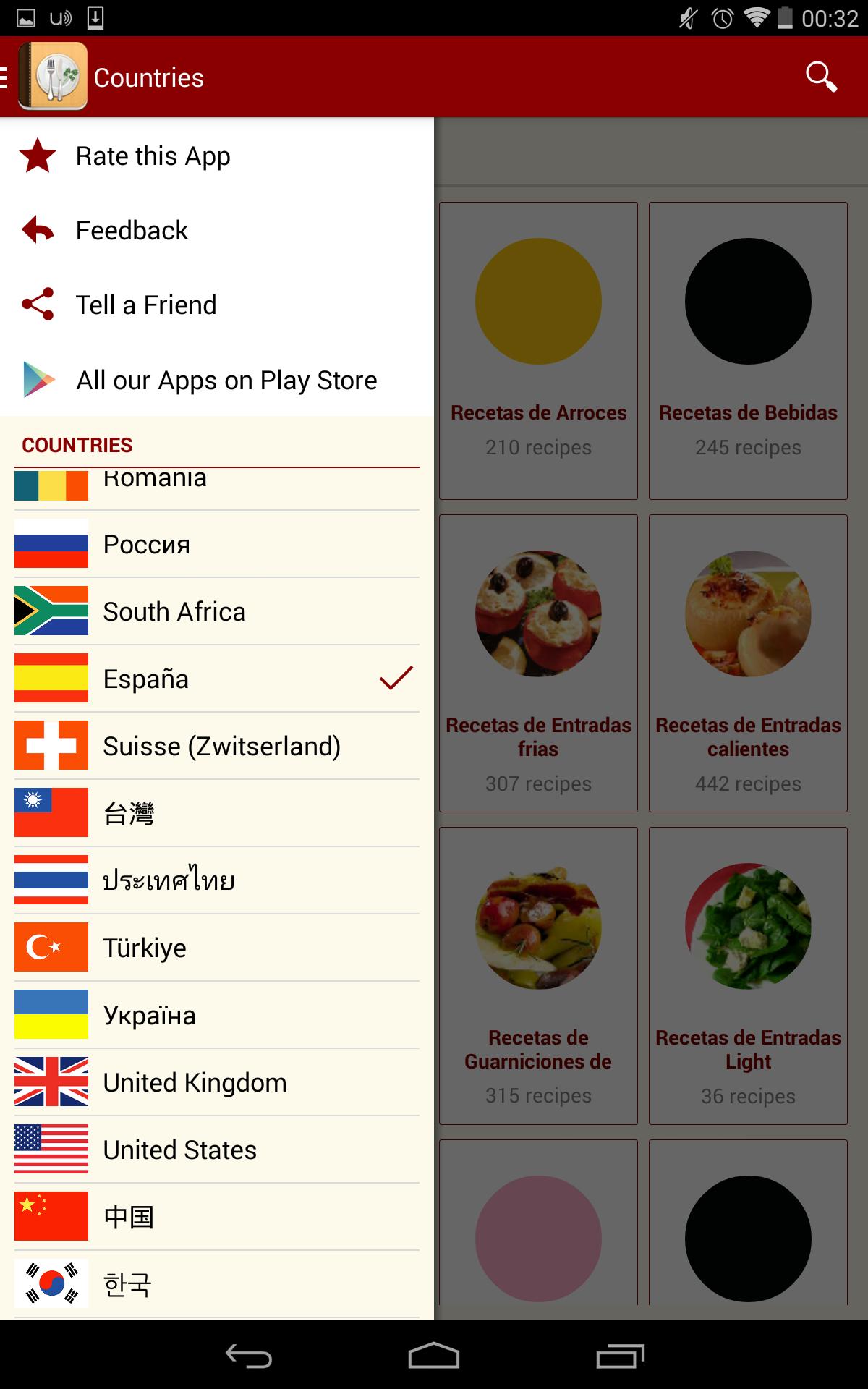Open the Google Play Store triangle icon
The height and width of the screenshot is (1389, 868).
[x=38, y=378]
